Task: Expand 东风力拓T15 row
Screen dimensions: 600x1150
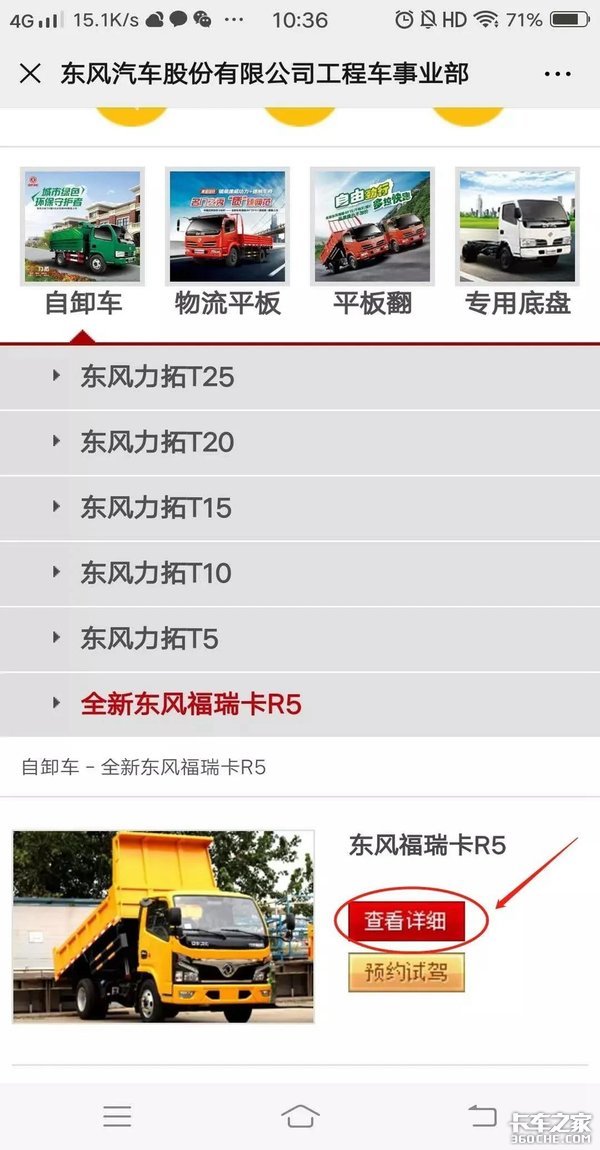Action: tap(300, 508)
